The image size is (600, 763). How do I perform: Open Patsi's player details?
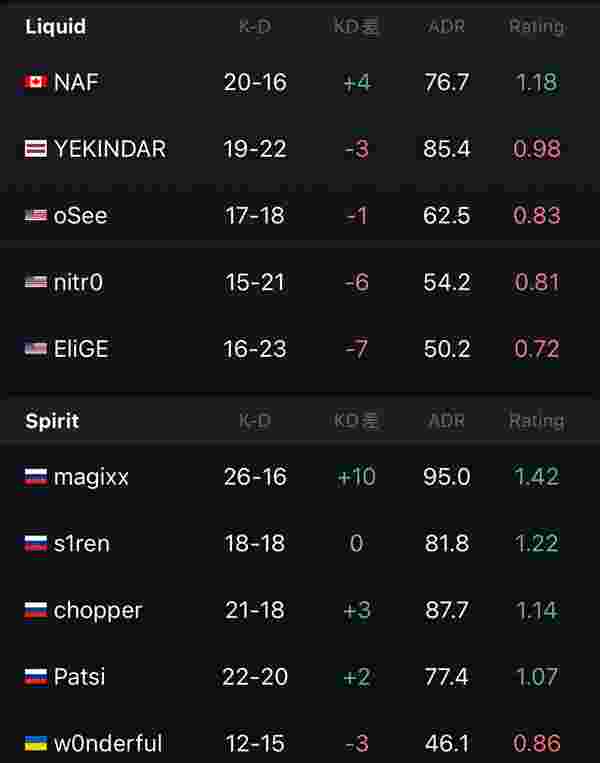click(x=79, y=677)
